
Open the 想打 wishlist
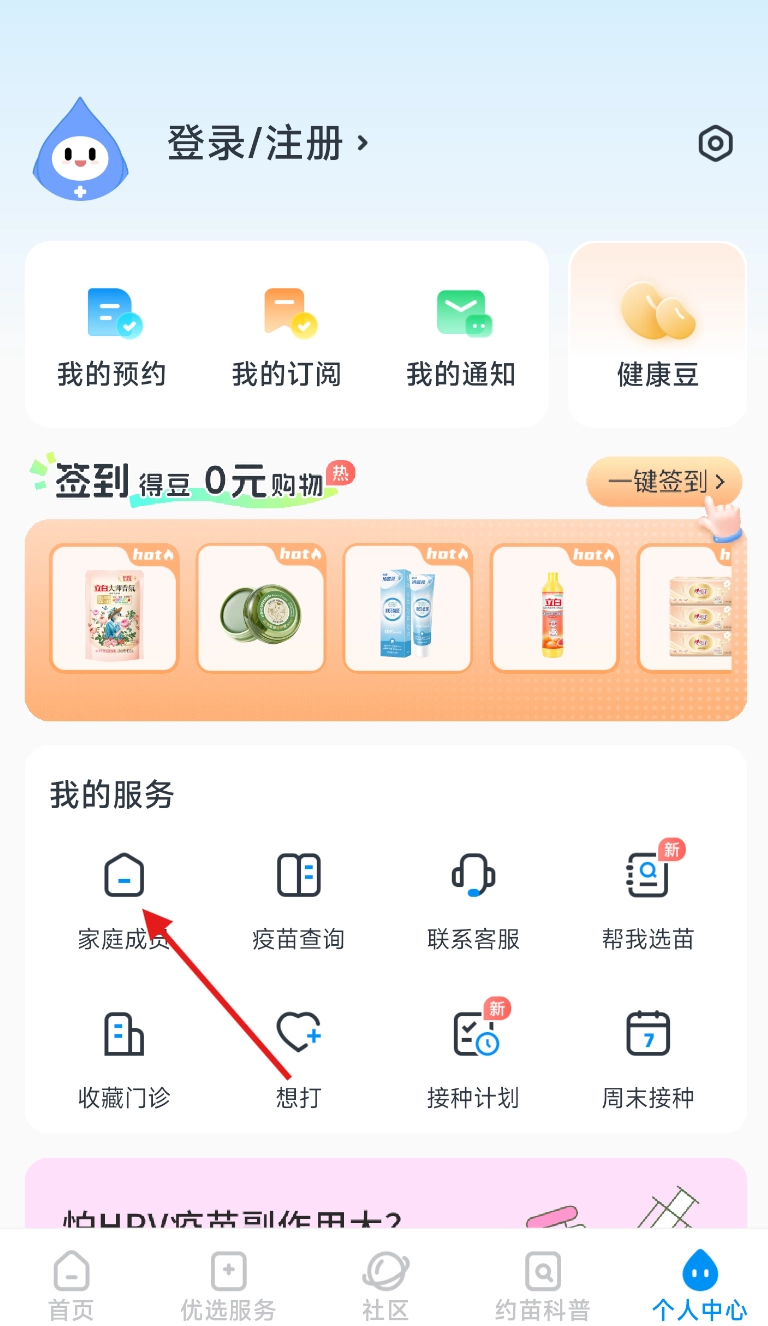click(298, 1057)
